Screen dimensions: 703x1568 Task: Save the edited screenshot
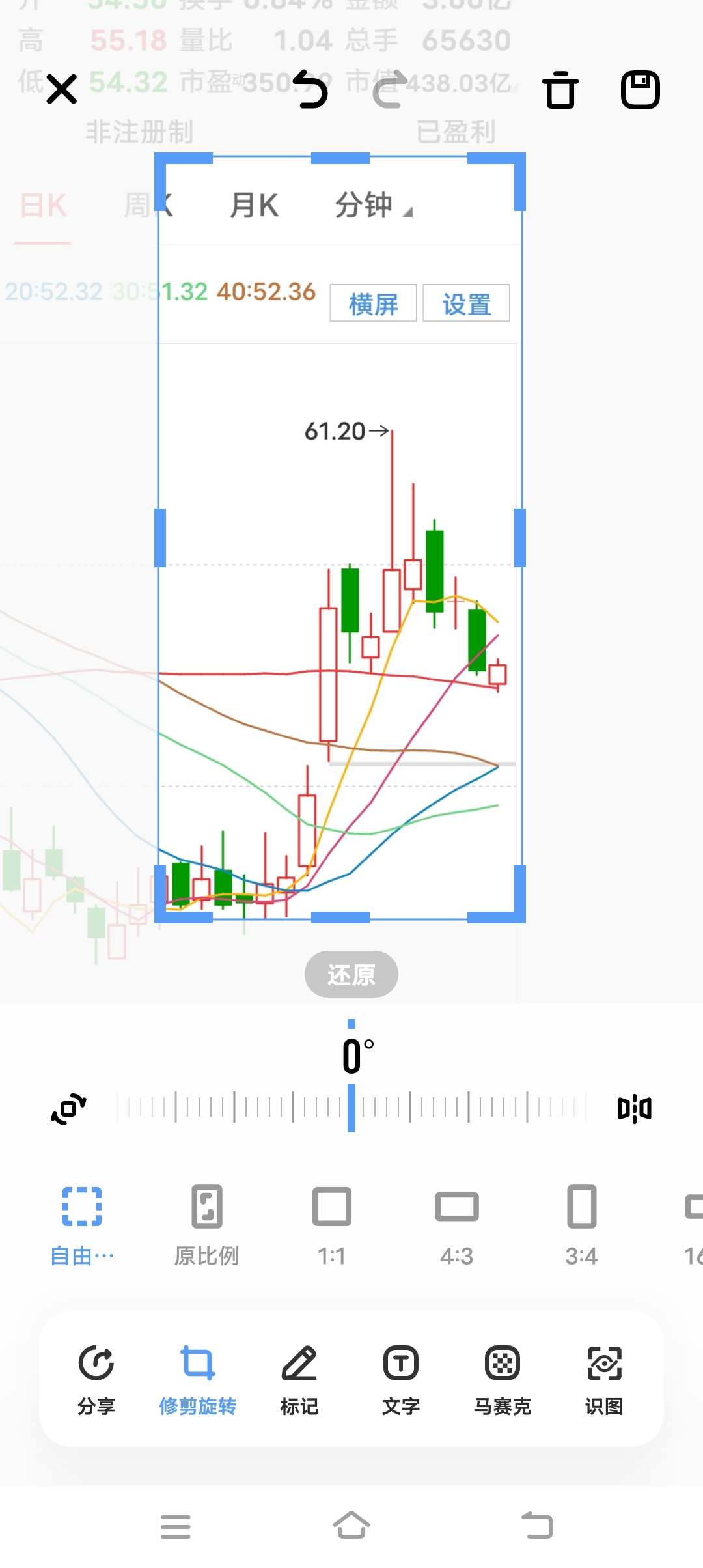pyautogui.click(x=640, y=89)
